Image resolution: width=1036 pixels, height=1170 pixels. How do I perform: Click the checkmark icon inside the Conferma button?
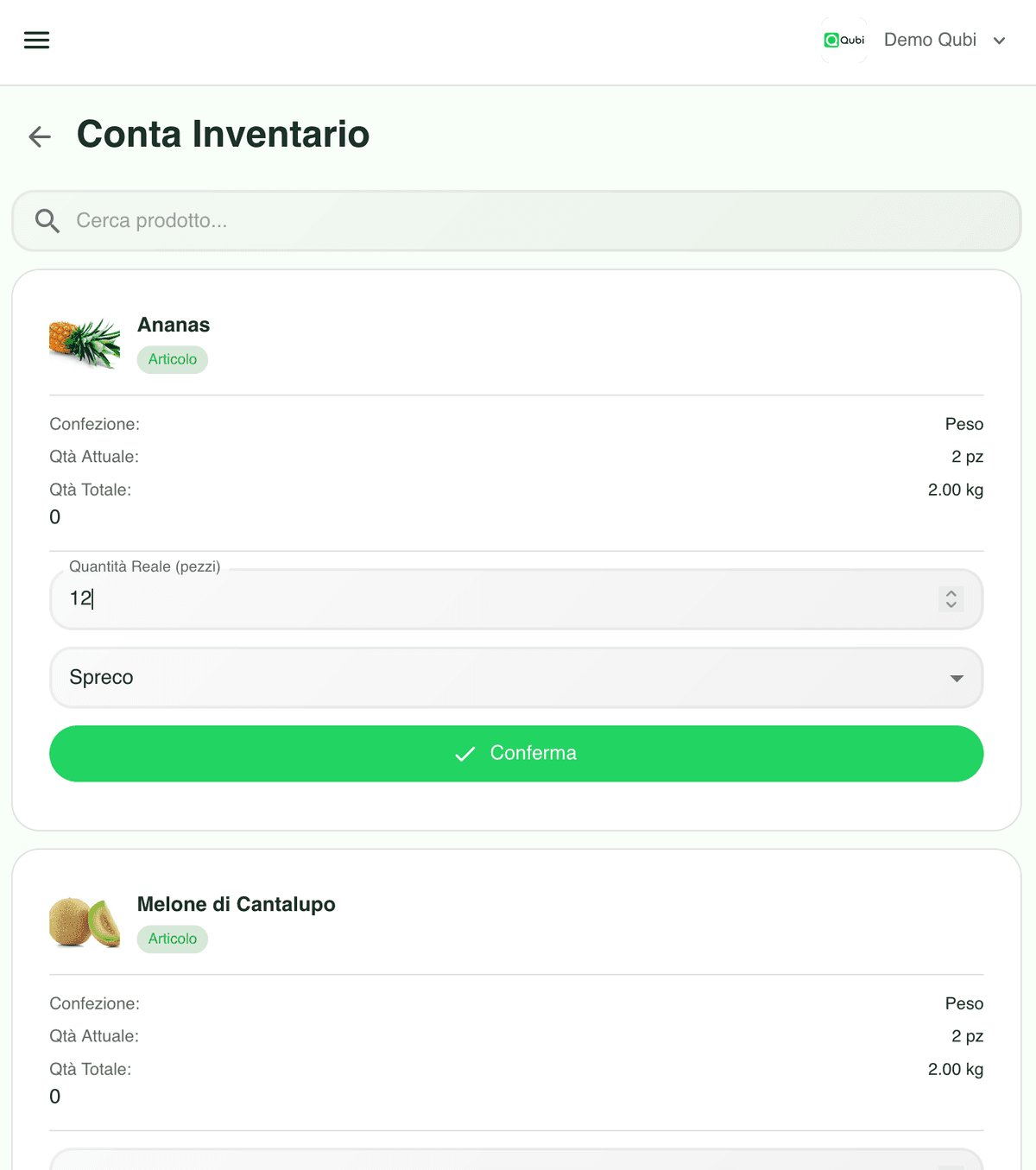pyautogui.click(x=465, y=754)
